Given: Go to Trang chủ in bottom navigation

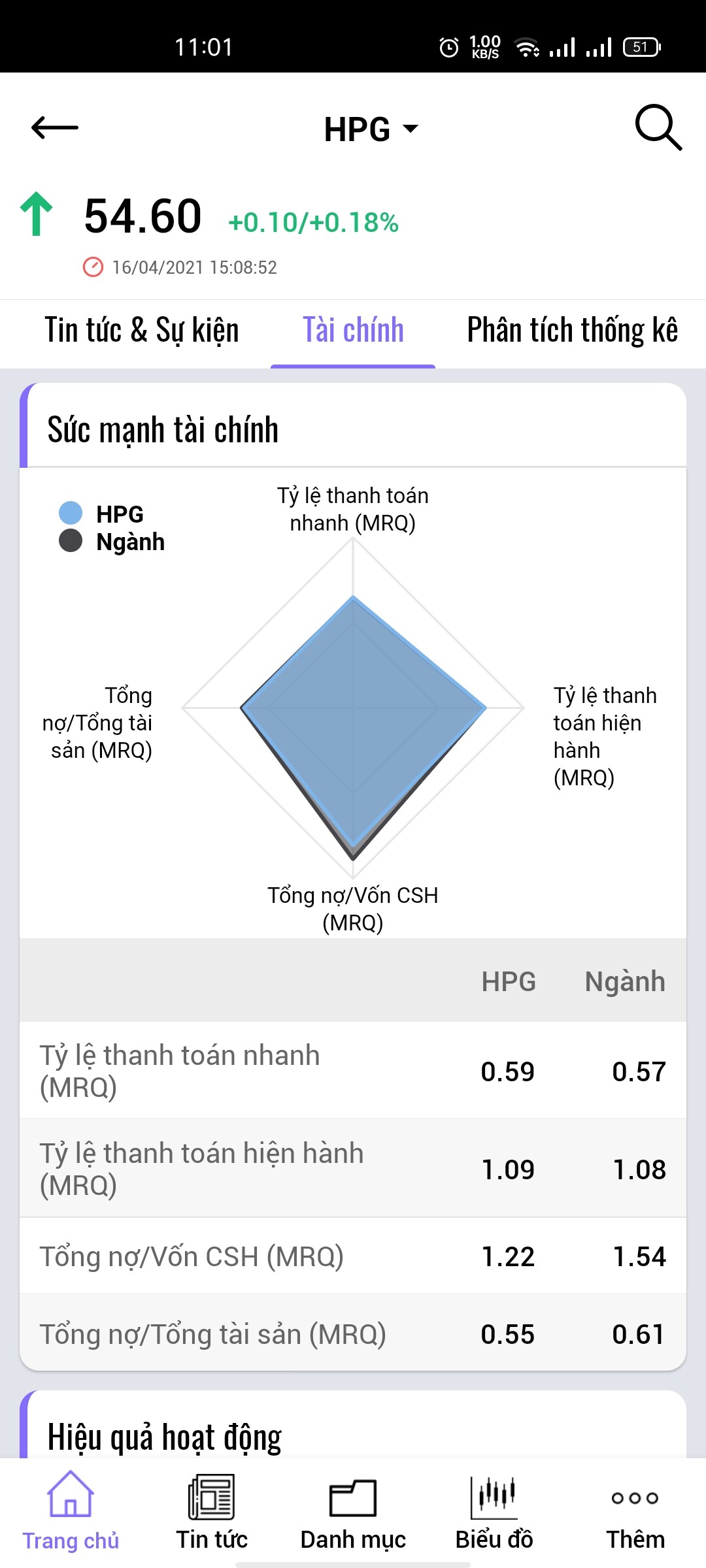Looking at the screenshot, I should click(x=71, y=1512).
